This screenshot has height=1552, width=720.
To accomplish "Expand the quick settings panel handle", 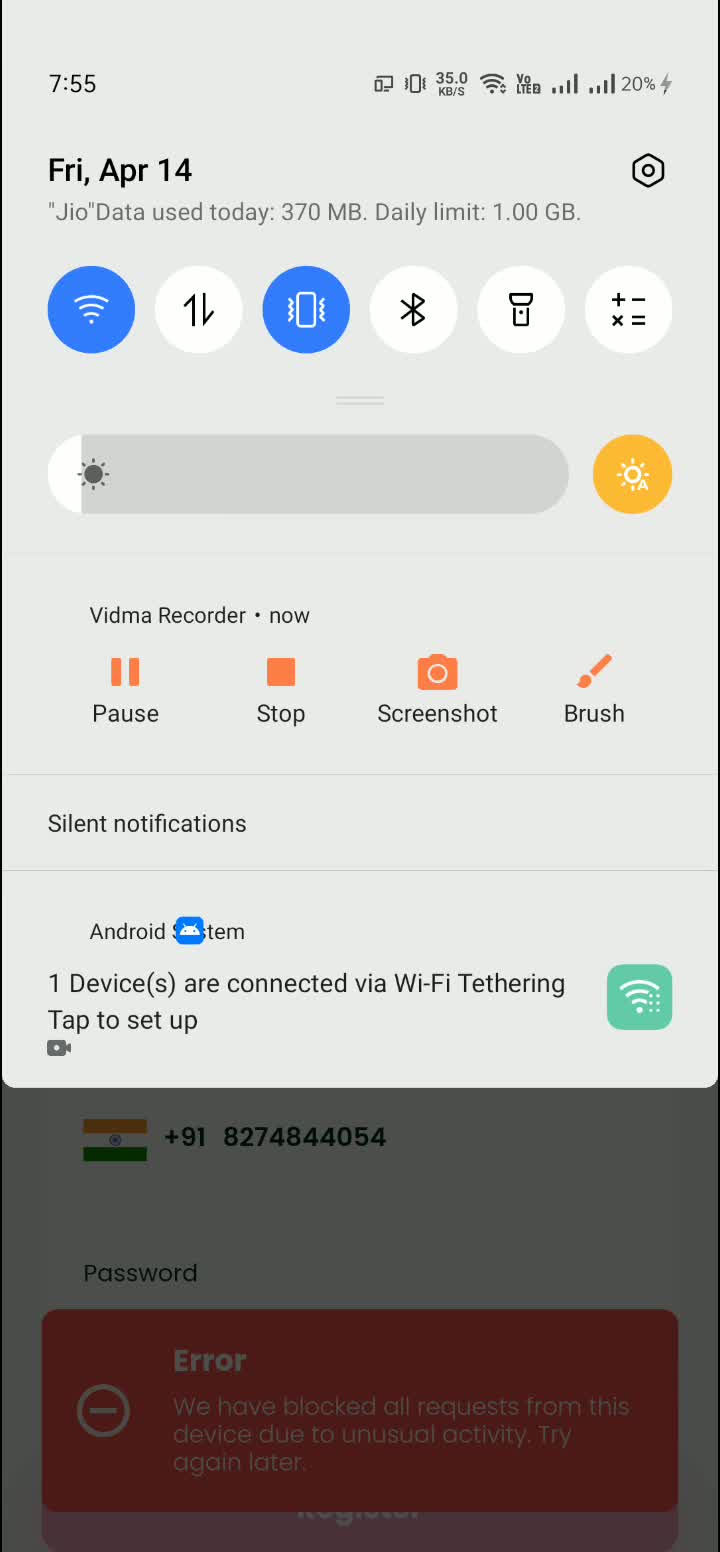I will [x=360, y=401].
